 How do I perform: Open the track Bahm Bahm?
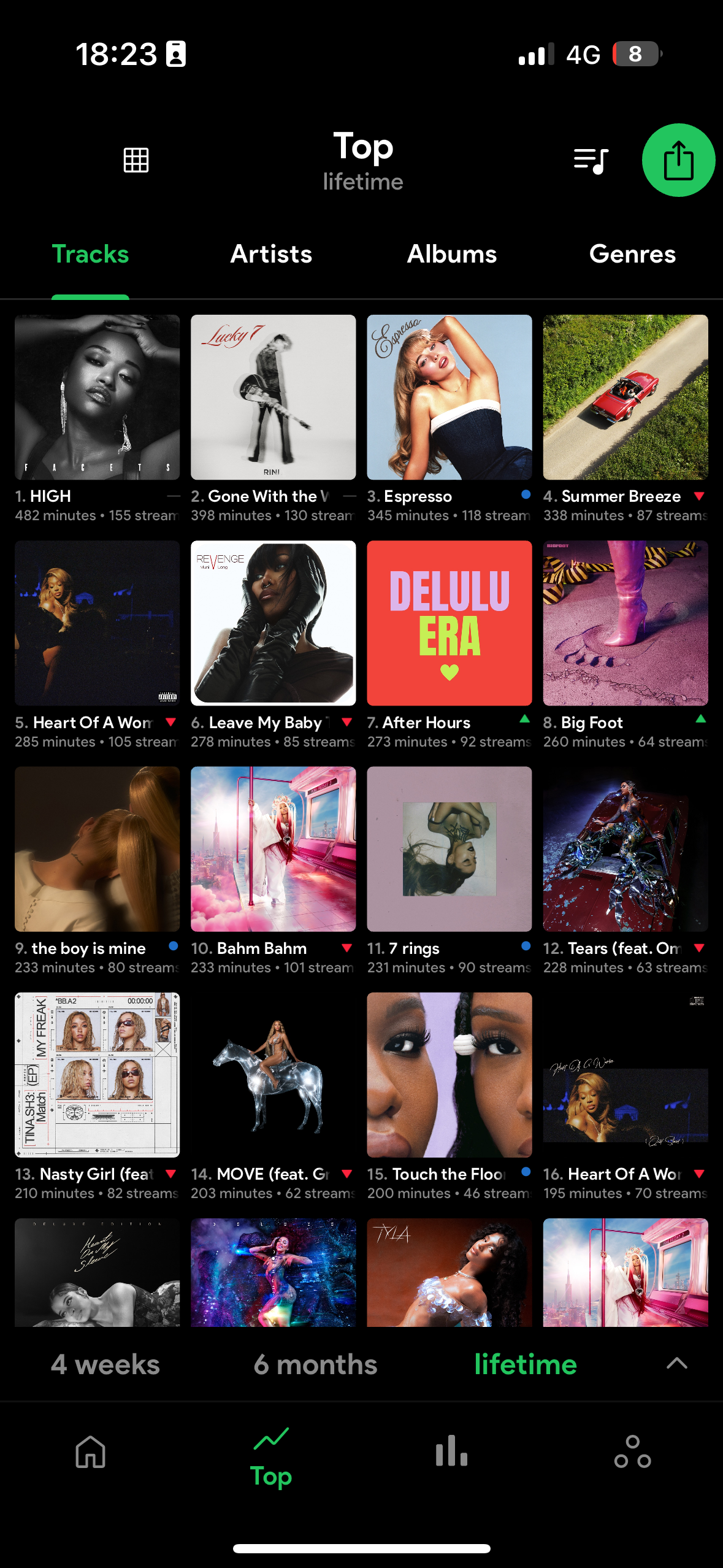tap(273, 848)
